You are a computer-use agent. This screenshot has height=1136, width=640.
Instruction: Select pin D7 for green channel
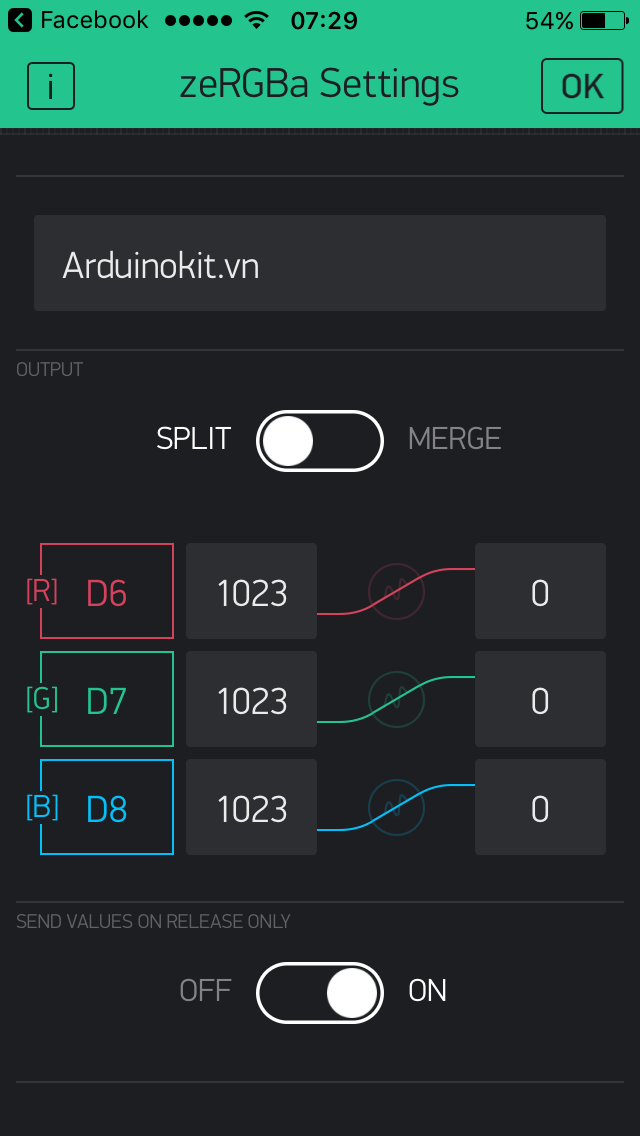(x=107, y=700)
